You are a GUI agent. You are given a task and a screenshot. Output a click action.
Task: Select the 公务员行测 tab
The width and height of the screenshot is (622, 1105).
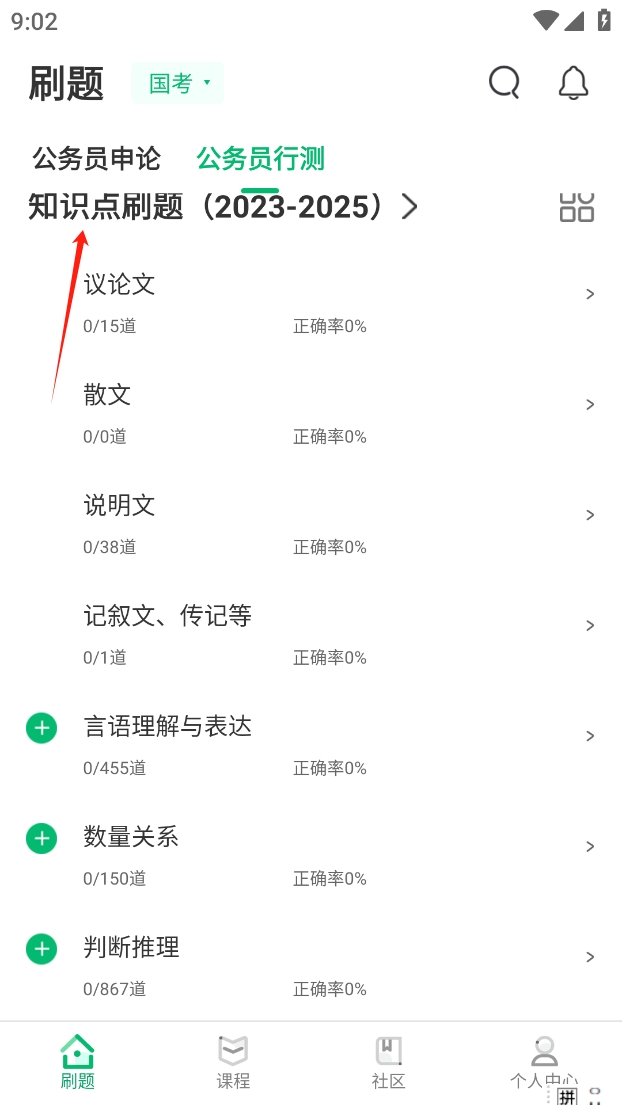260,158
